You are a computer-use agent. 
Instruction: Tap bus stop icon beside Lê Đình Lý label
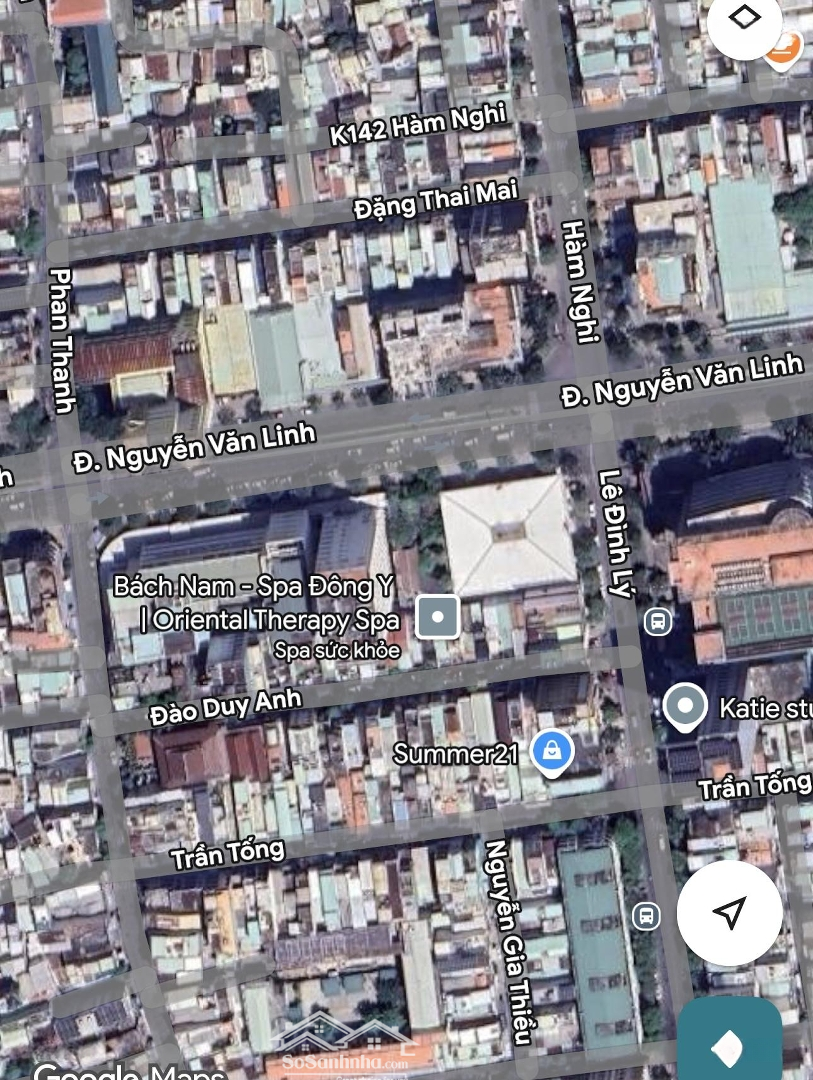pos(657,621)
